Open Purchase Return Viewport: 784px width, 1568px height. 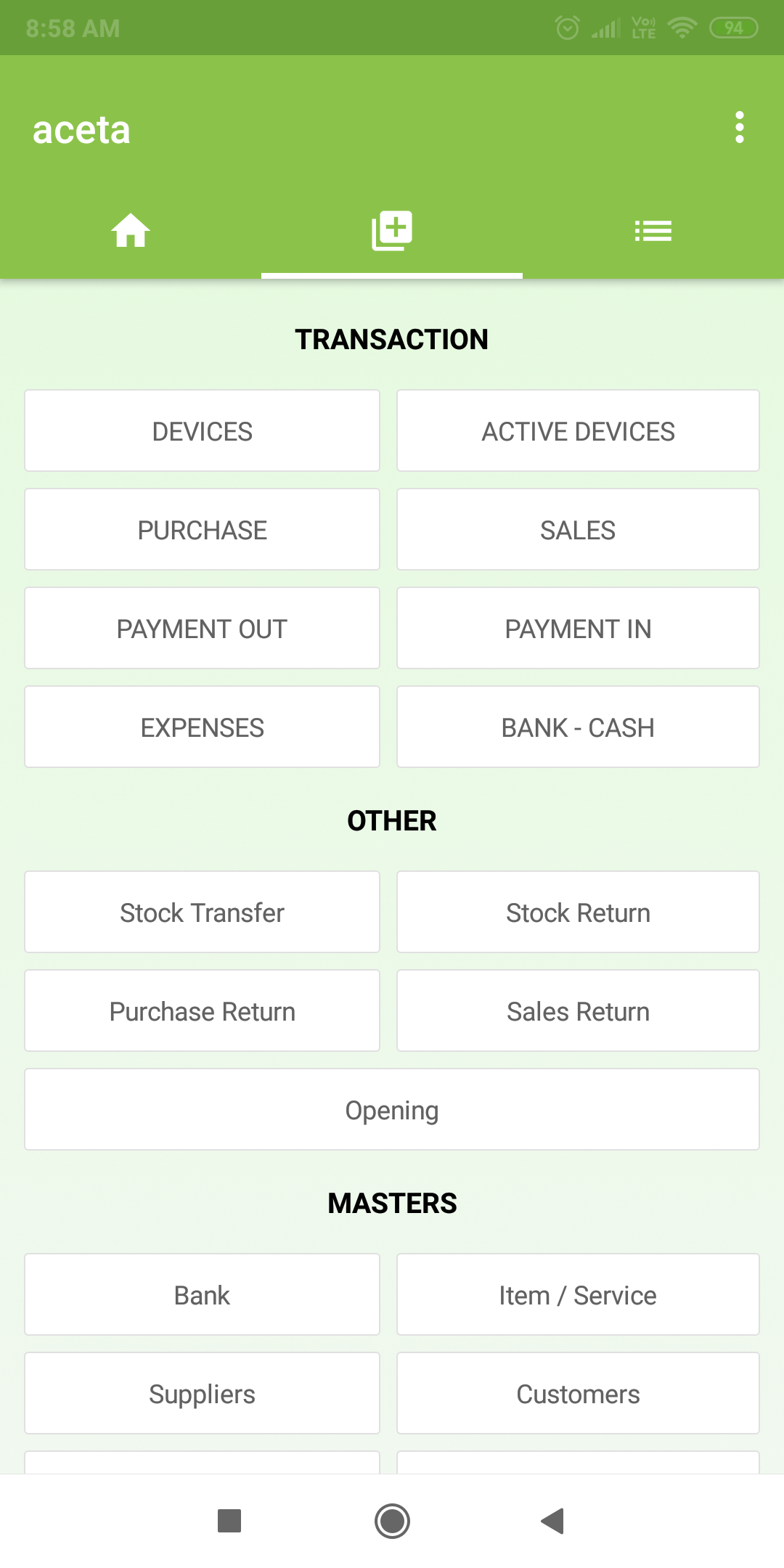[x=202, y=1011]
